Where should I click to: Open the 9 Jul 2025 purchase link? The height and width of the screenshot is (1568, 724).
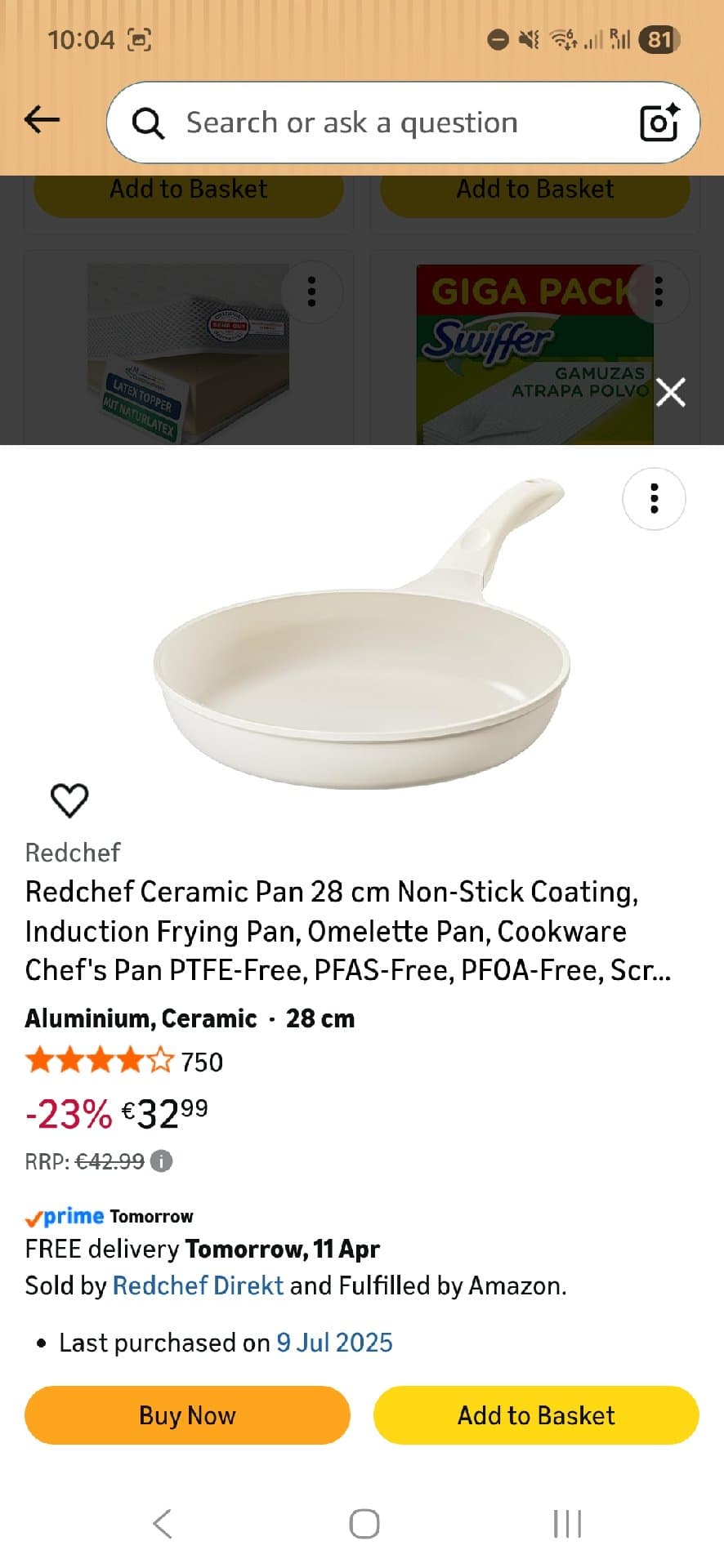click(x=334, y=1343)
